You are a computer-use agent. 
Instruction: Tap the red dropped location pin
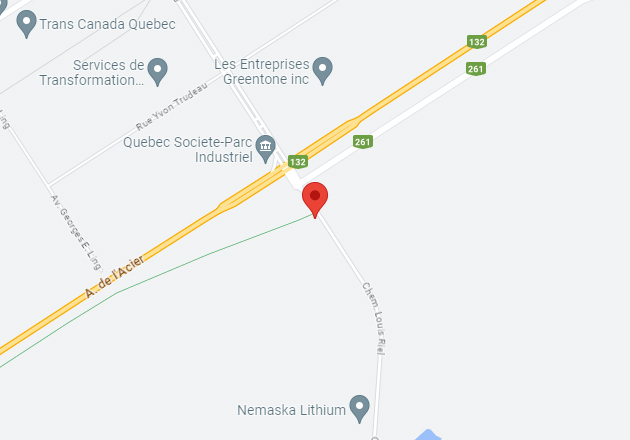point(315,198)
